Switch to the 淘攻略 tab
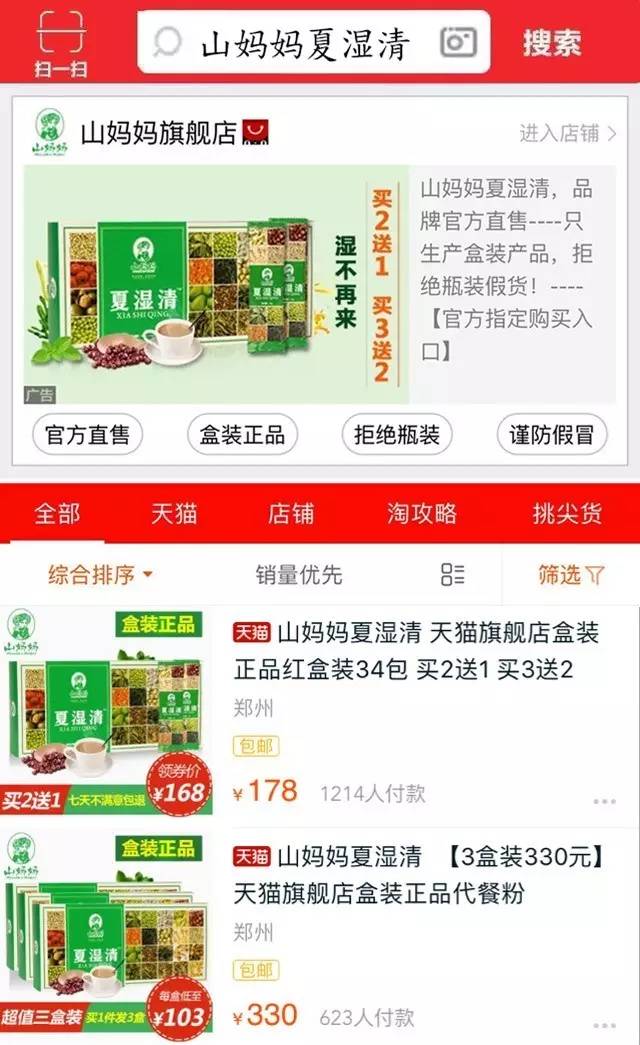 point(422,514)
